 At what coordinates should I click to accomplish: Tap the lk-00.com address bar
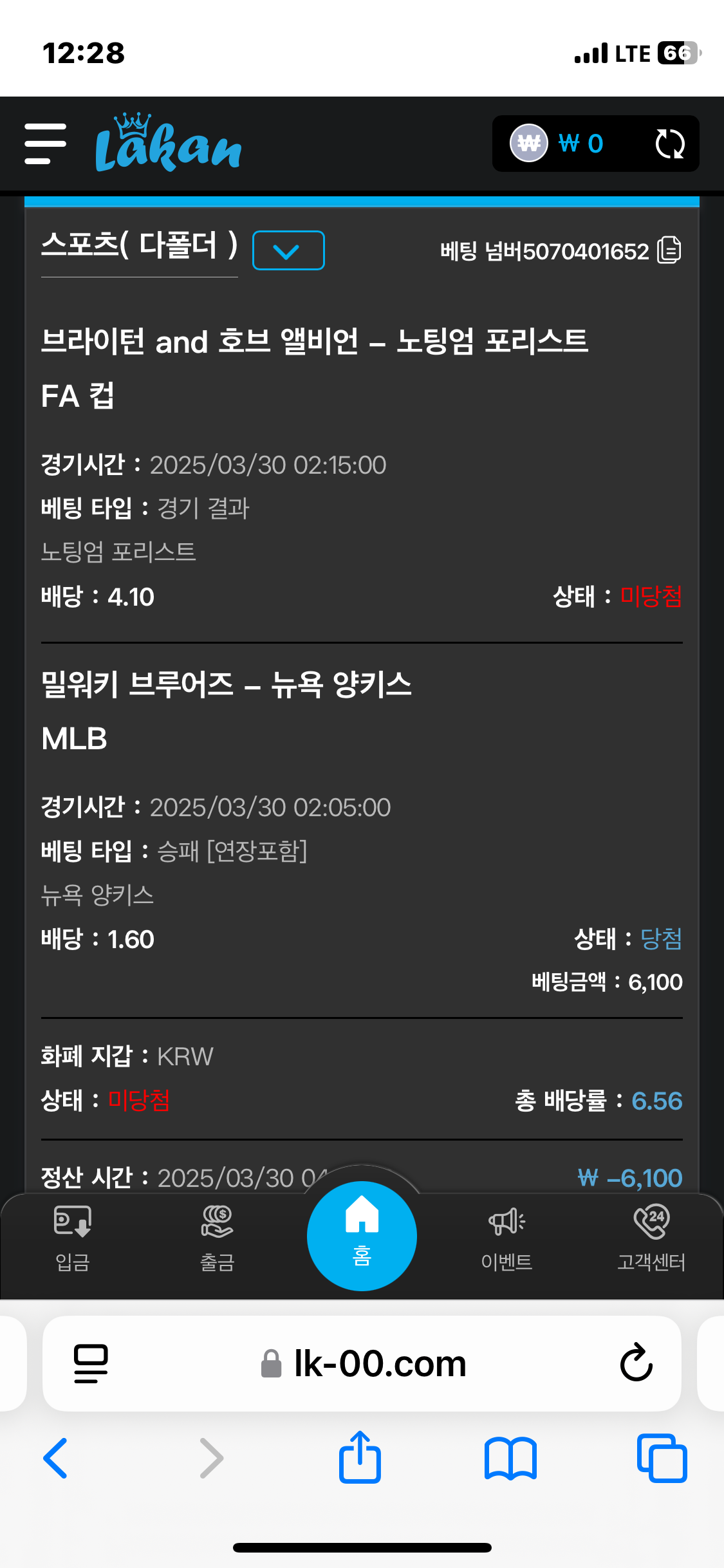(x=380, y=1363)
